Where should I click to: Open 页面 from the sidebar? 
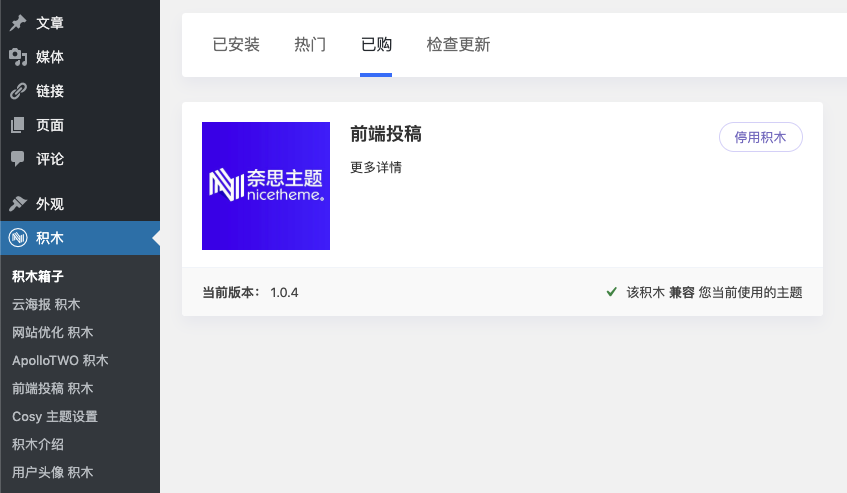click(x=49, y=125)
